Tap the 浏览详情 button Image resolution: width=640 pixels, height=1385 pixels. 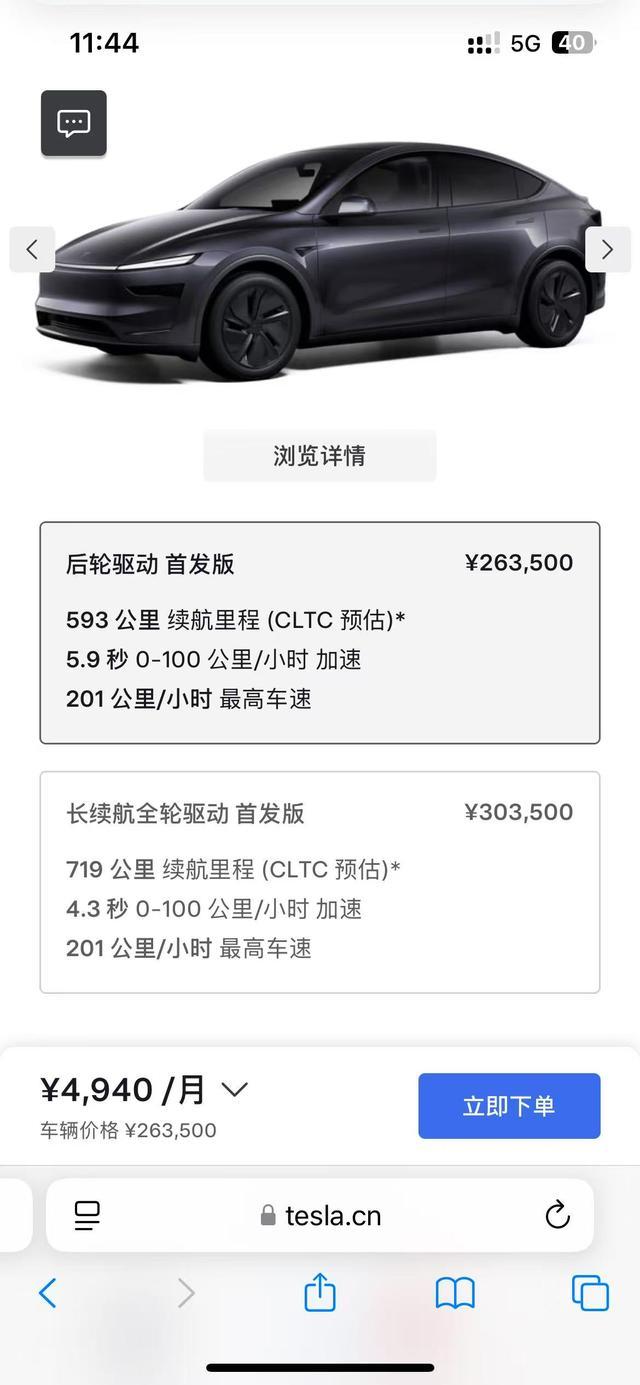pyautogui.click(x=320, y=456)
